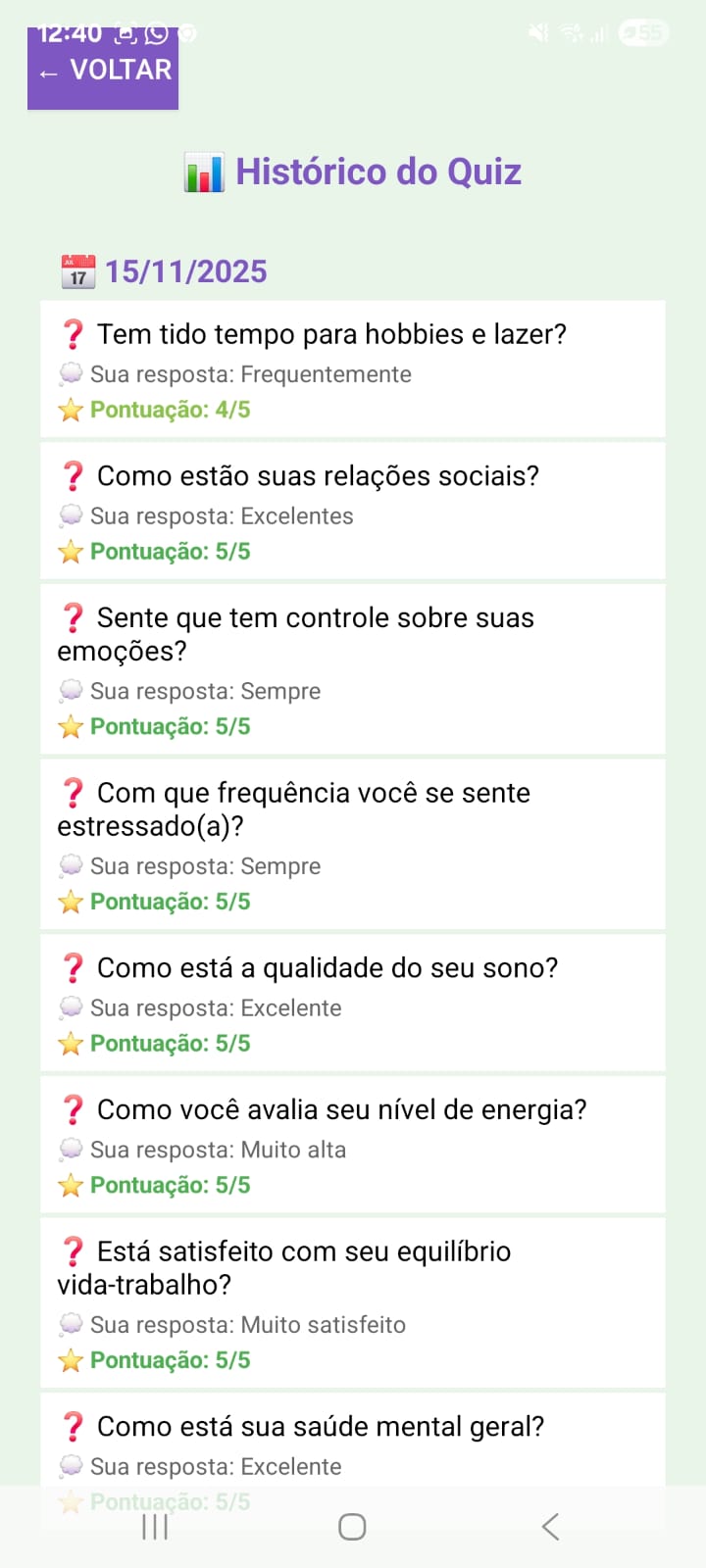Click the 15/11/2025 date heading
The width and height of the screenshot is (706, 1568).
pos(185,271)
